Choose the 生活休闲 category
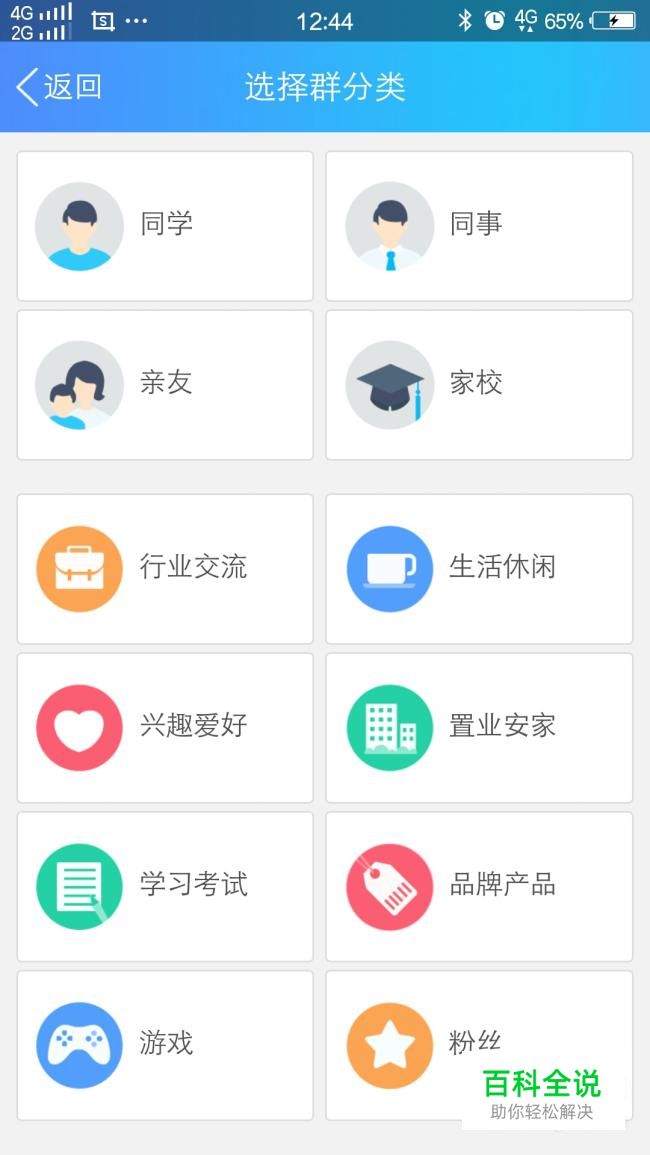 (479, 569)
